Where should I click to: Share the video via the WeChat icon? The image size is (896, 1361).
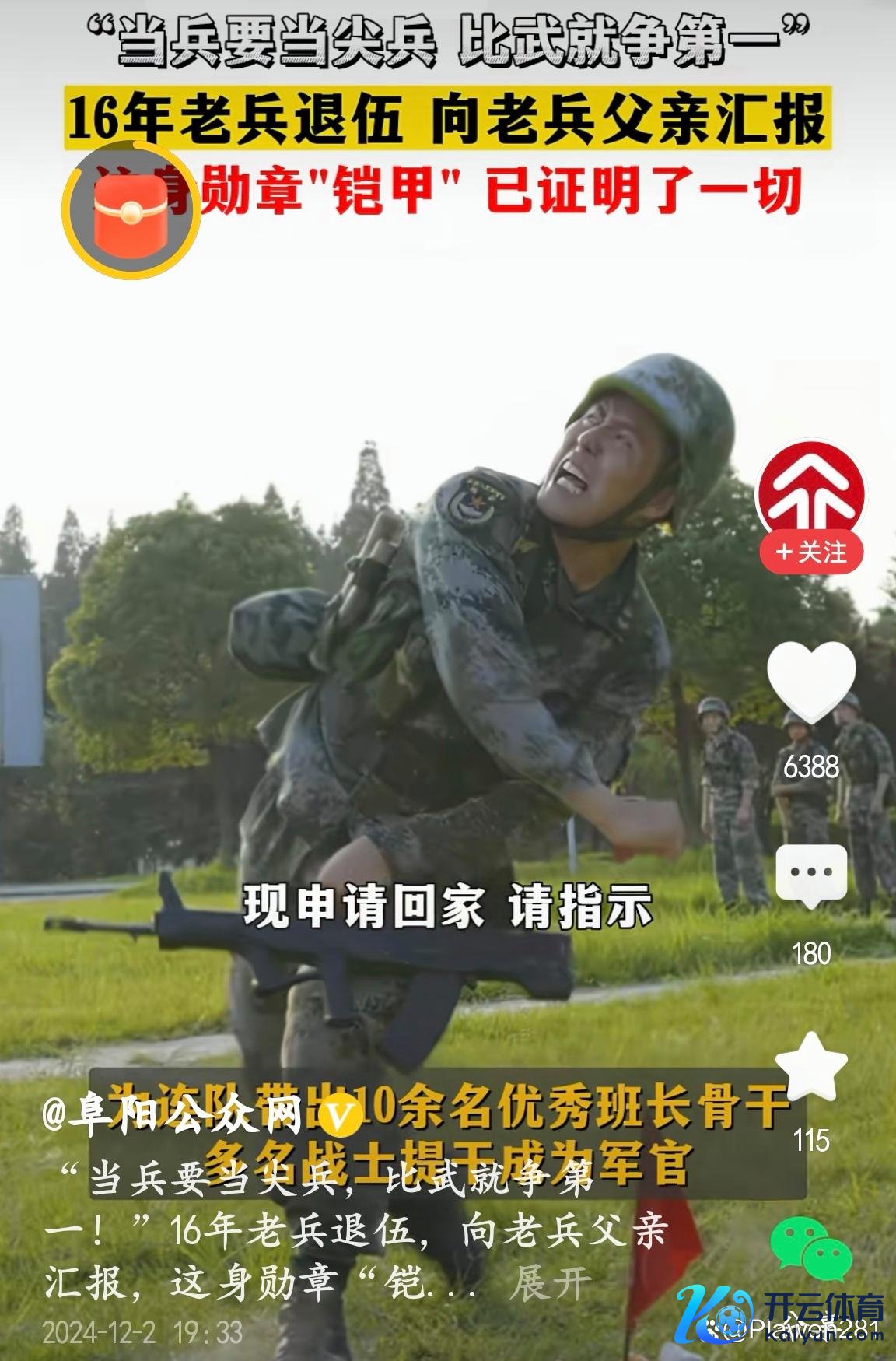point(811,1251)
